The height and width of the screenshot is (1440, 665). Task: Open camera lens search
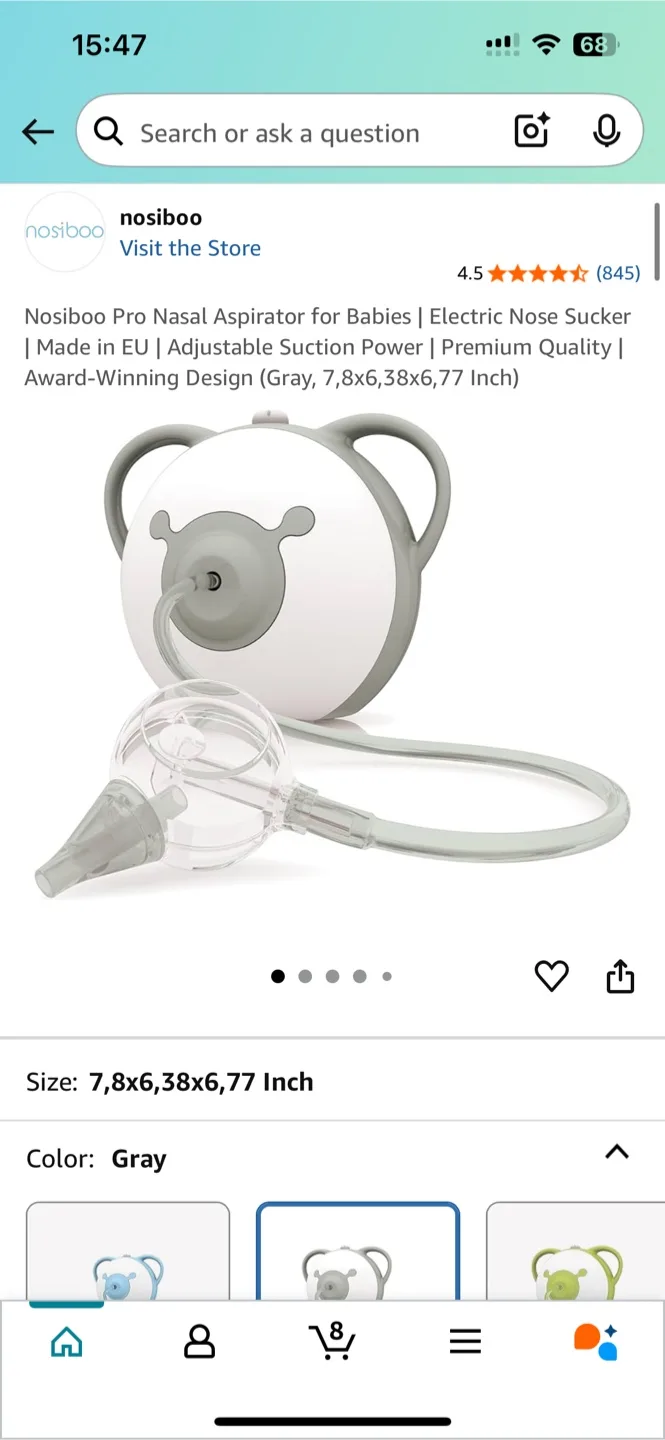532,132
